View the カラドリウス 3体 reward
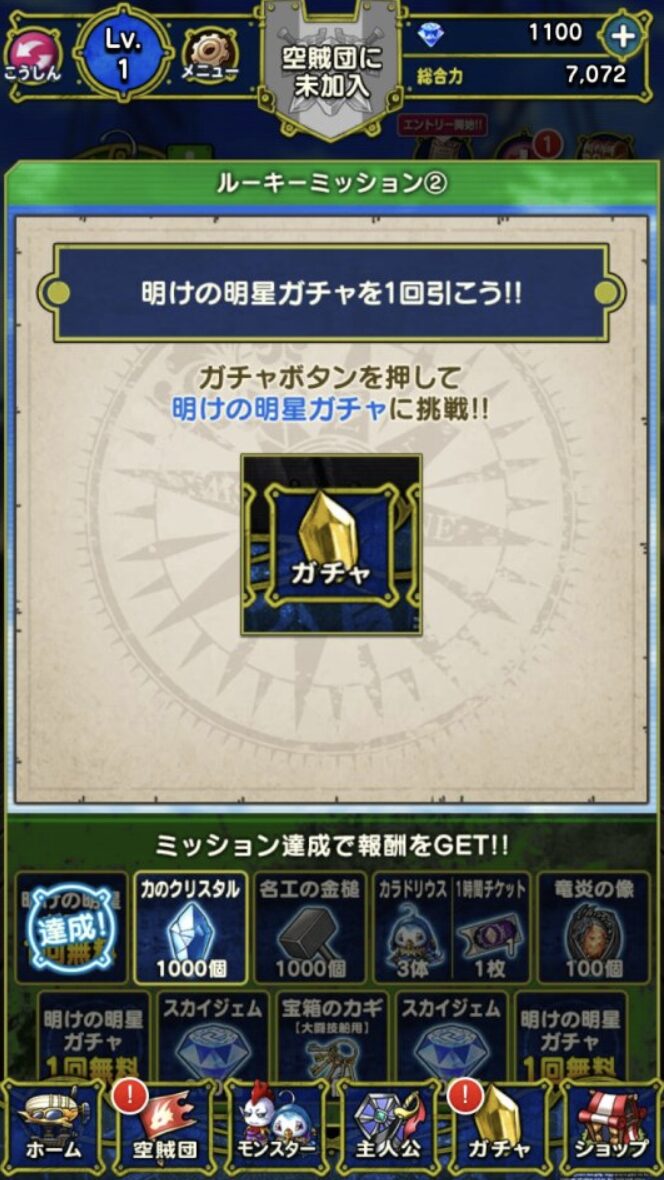The image size is (664, 1180). [x=411, y=927]
